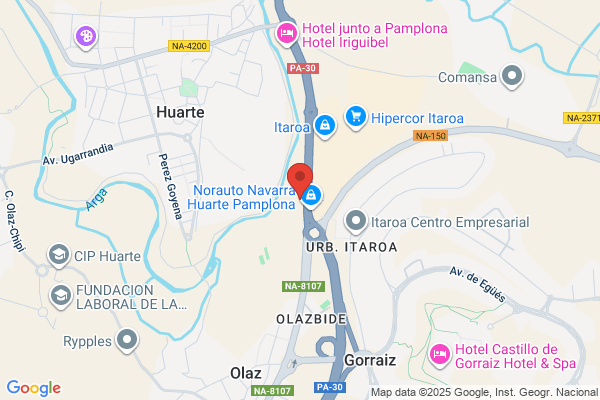Open Itaroa Centro Empresarial marker
600x400 pixels.
point(356,222)
